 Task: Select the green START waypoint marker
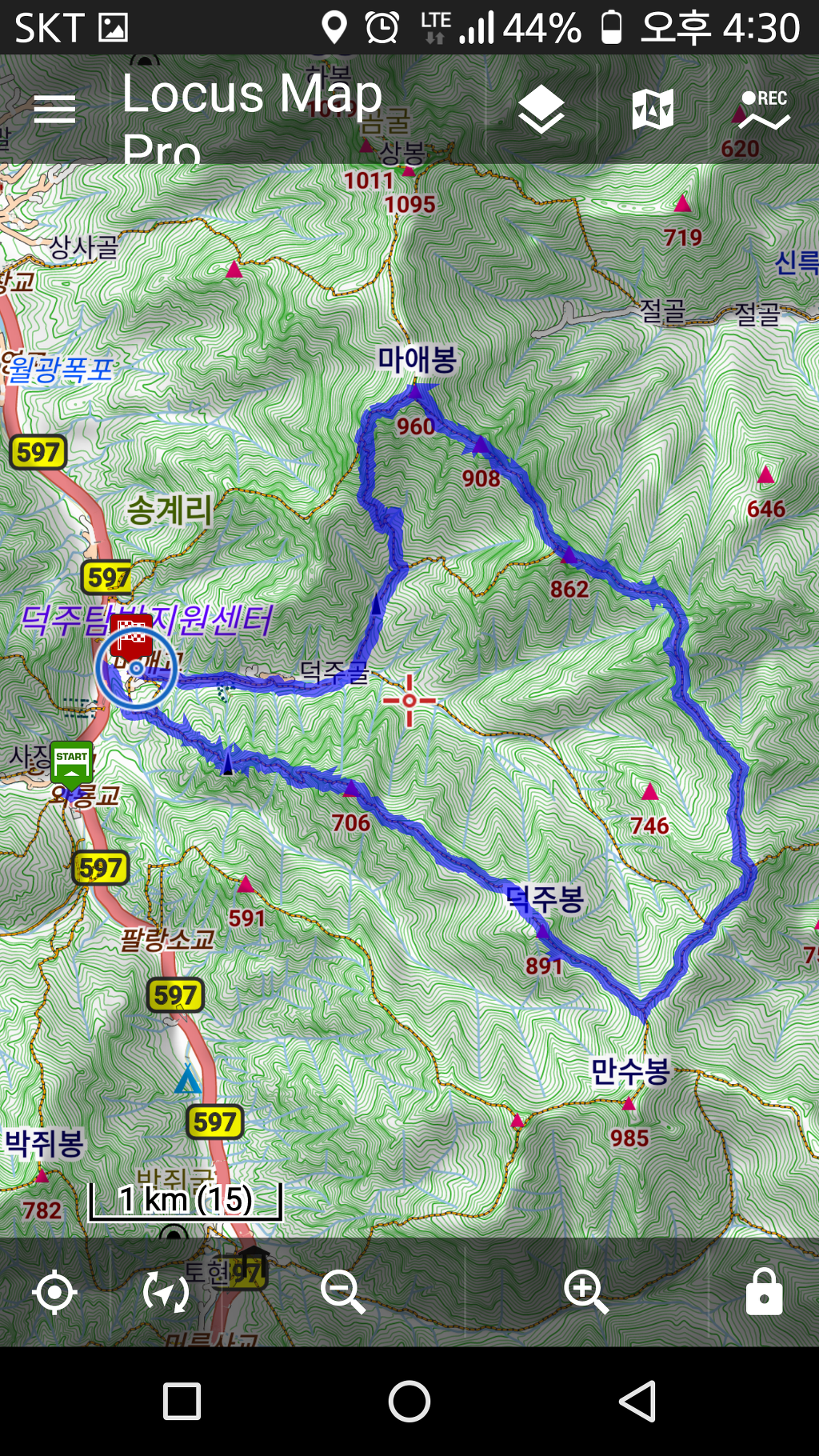click(x=72, y=762)
